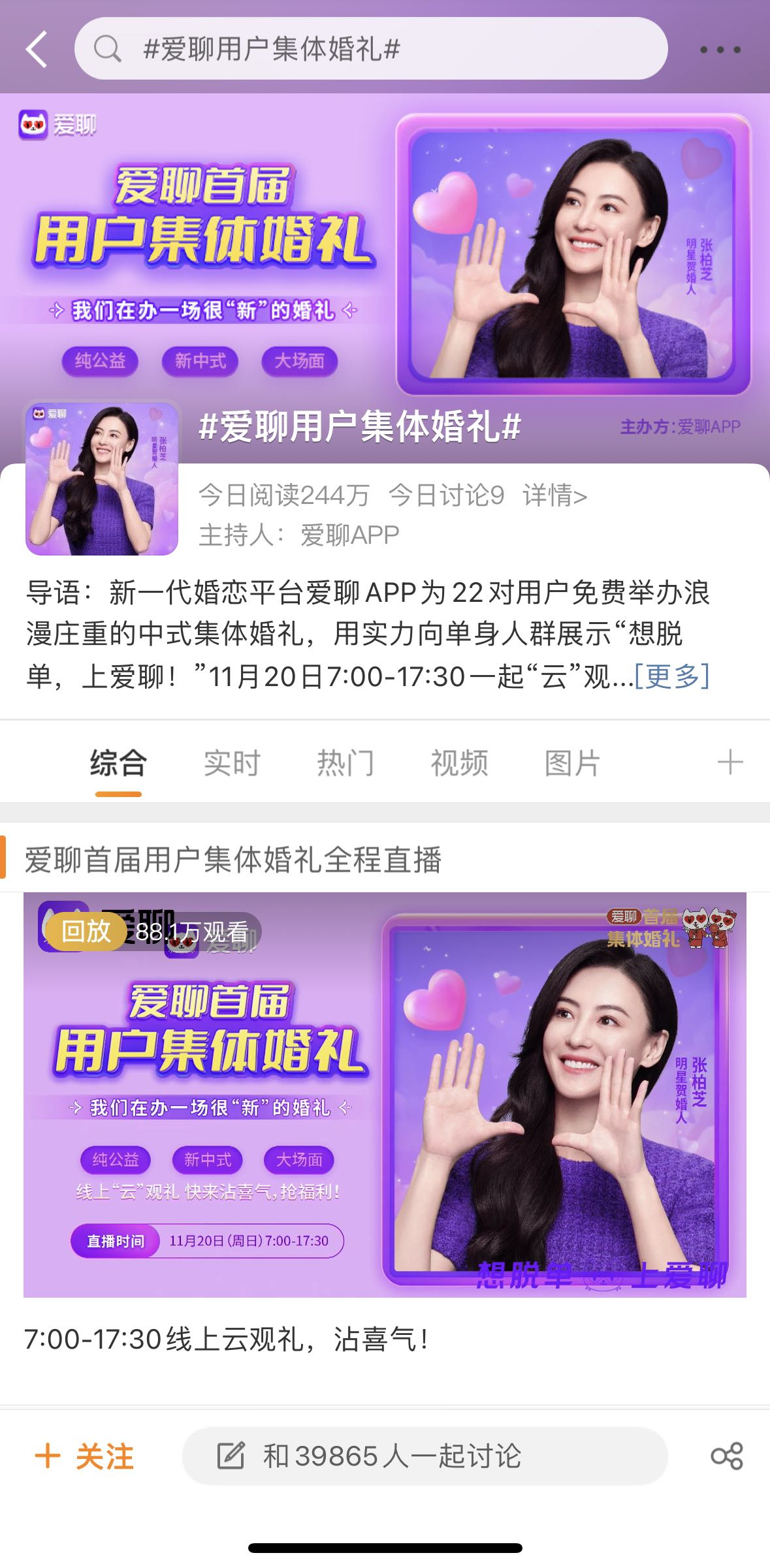770x1568 pixels.
Task: Play the livestream replay thumbnail with 88.1万观看
Action: pos(385,1103)
